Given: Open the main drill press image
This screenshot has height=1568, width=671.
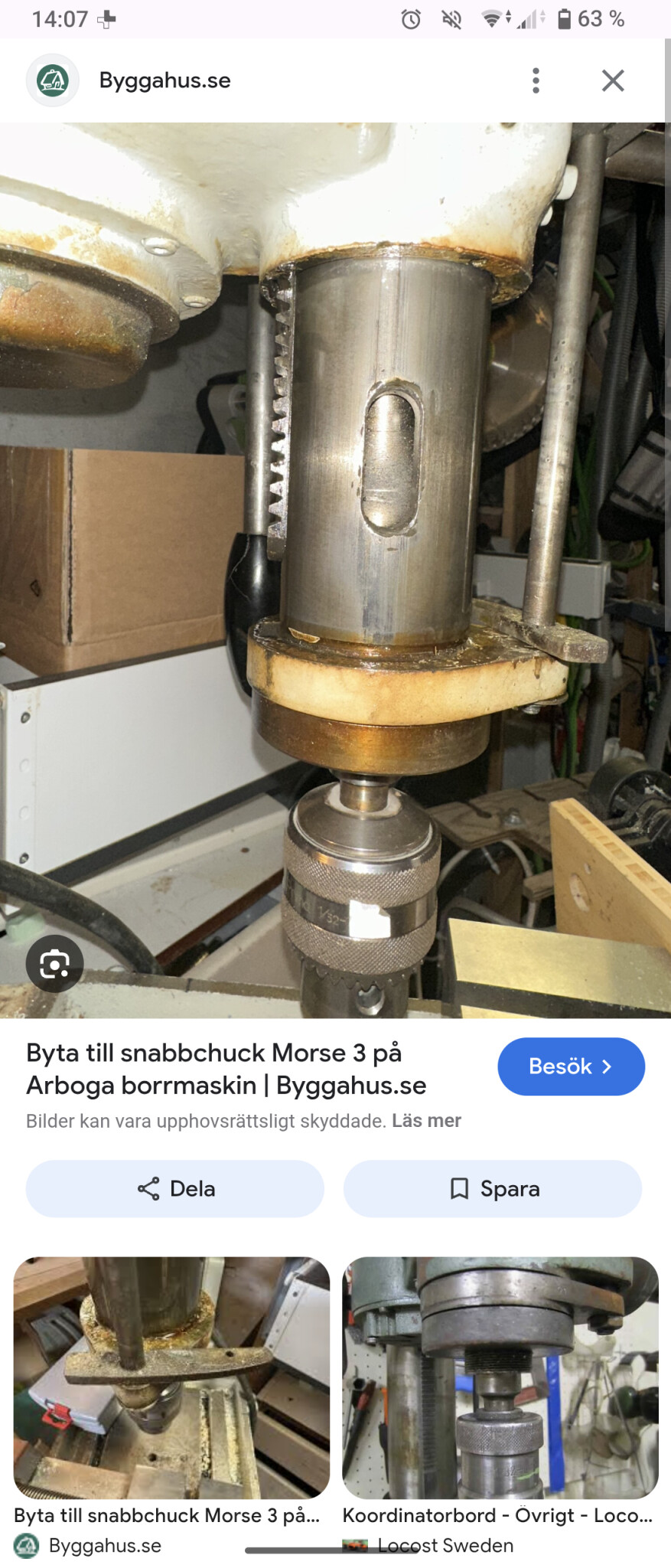Looking at the screenshot, I should click(x=335, y=570).
